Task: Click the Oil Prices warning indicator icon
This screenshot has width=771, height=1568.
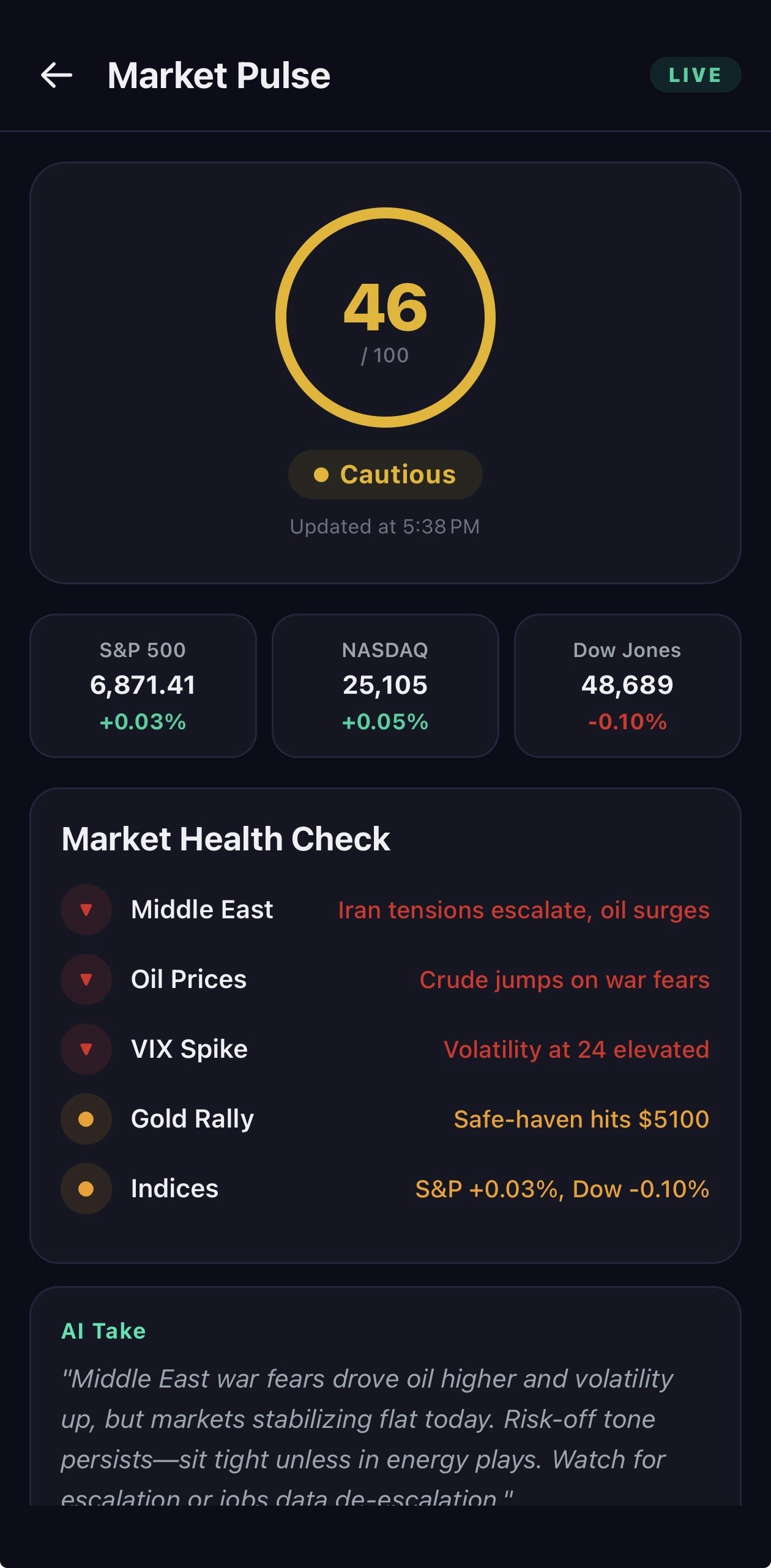Action: tap(87, 979)
